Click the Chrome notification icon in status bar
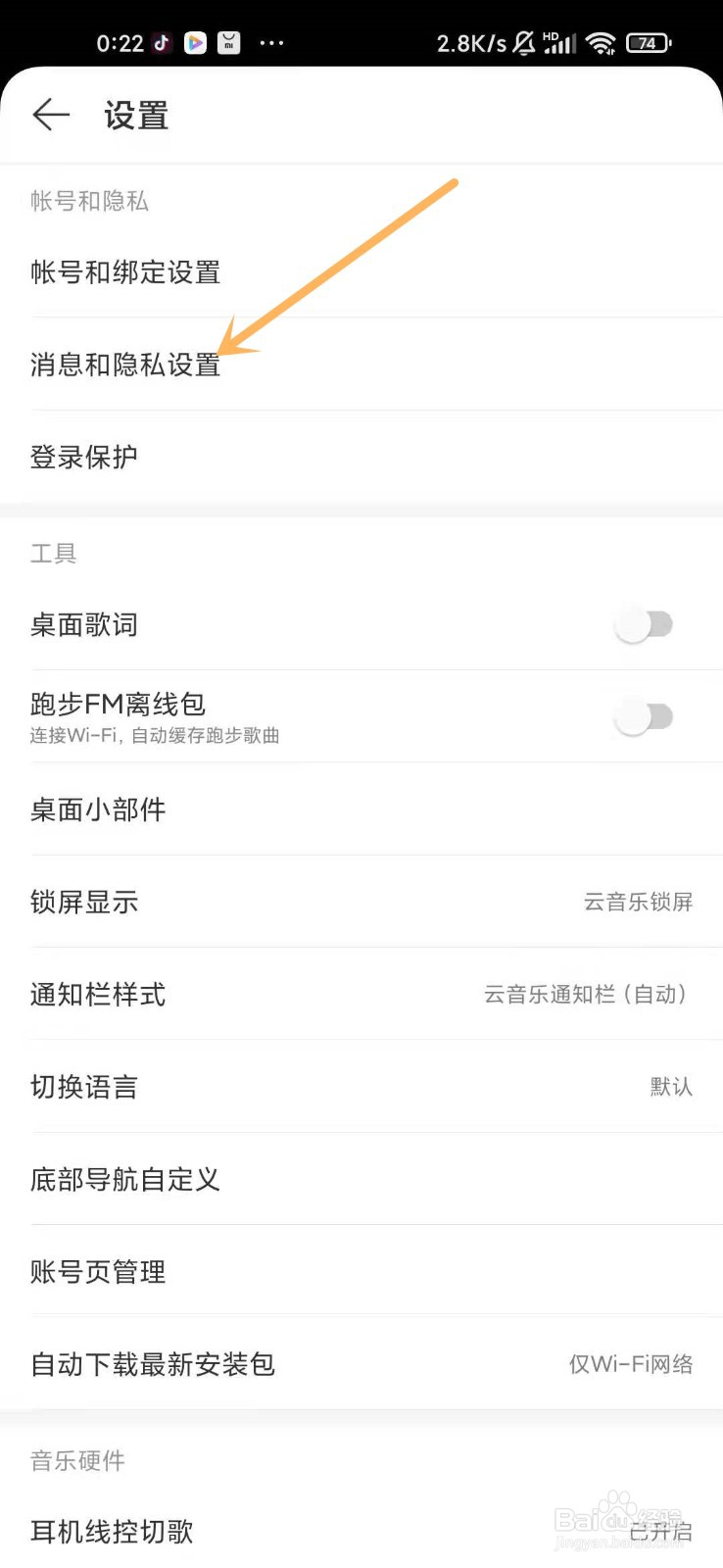The image size is (723, 1568). click(x=195, y=42)
